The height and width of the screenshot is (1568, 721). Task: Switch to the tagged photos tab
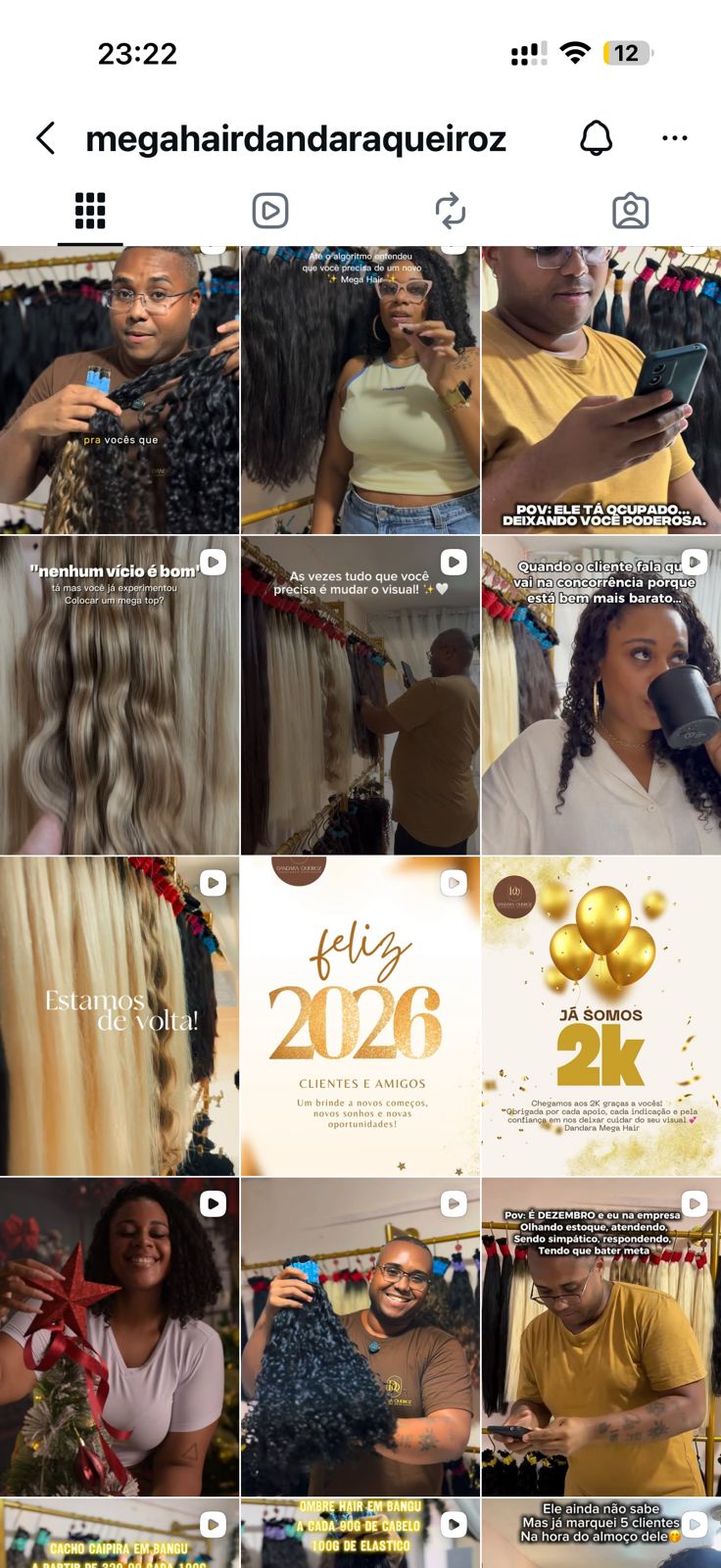630,211
